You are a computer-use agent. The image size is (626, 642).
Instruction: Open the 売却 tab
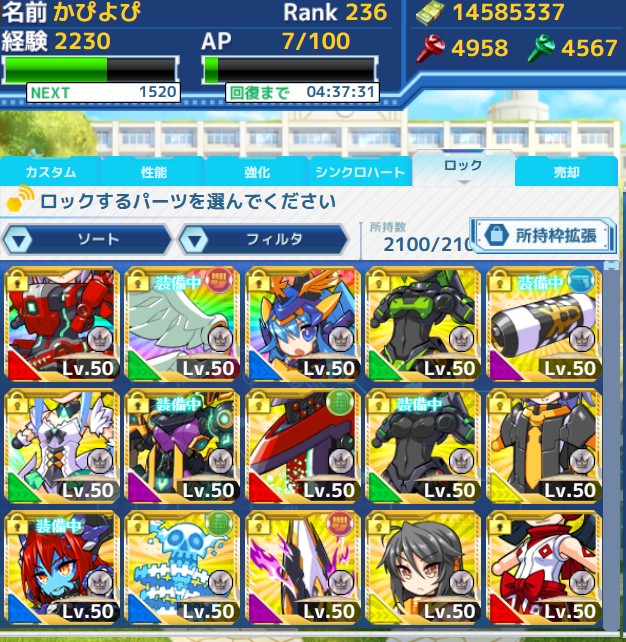pos(566,172)
